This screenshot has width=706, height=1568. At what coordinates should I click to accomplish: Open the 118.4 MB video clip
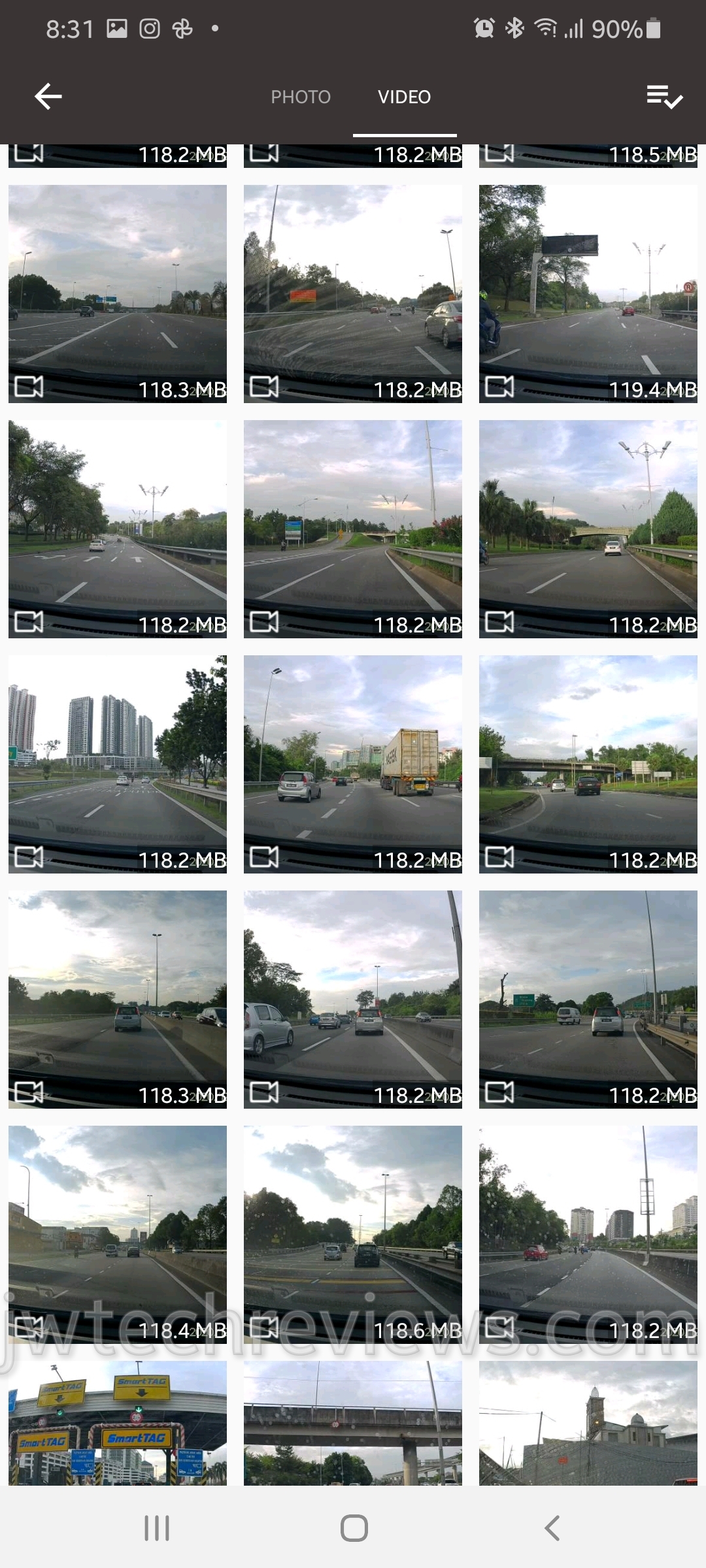click(118, 1234)
